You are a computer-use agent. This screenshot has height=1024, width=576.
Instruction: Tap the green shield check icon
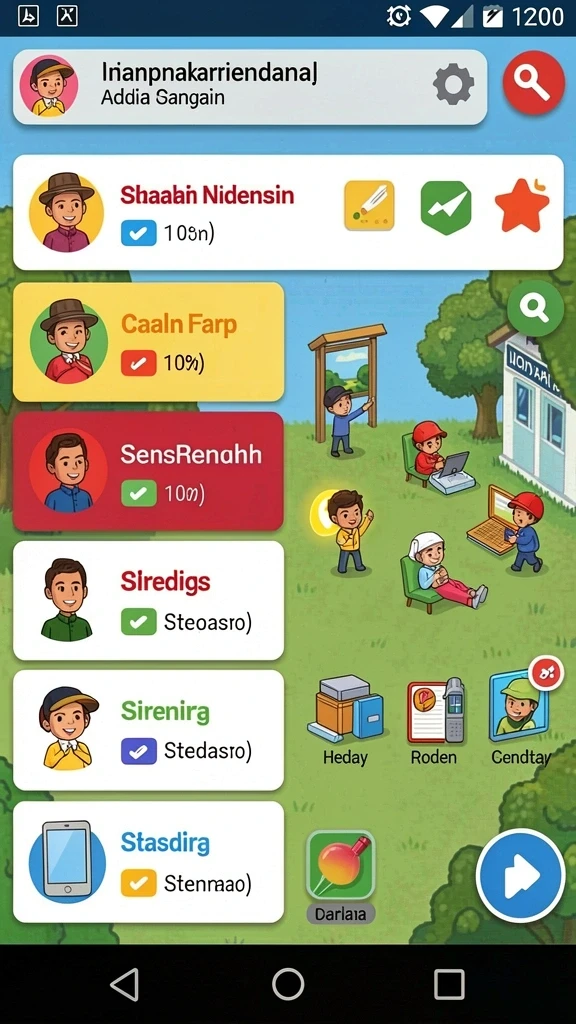446,207
